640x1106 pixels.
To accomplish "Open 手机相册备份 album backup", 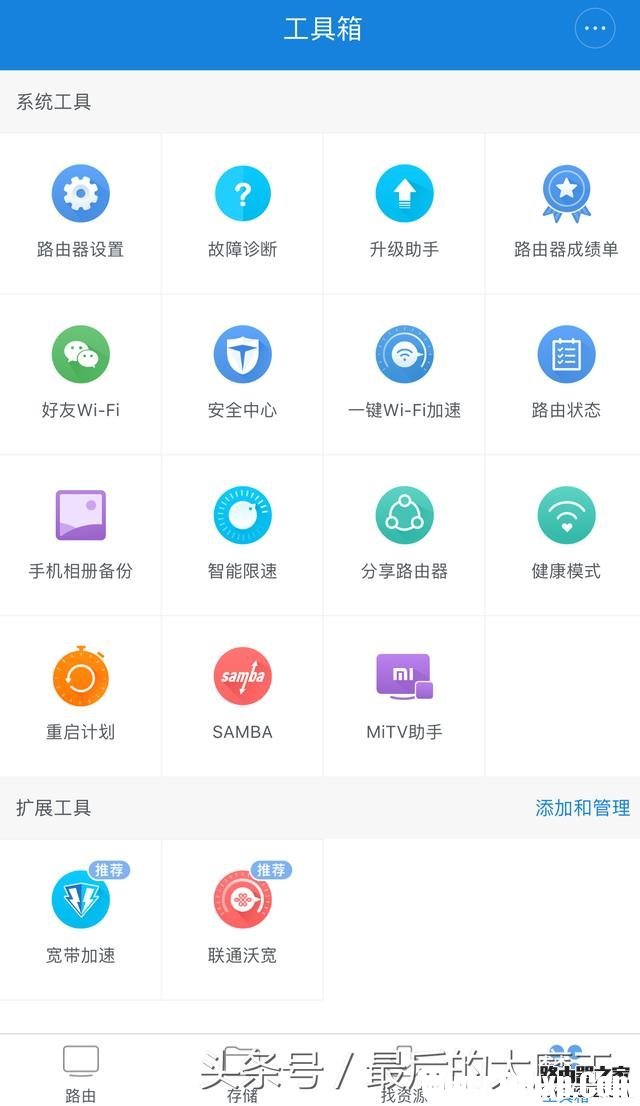I will click(x=81, y=535).
